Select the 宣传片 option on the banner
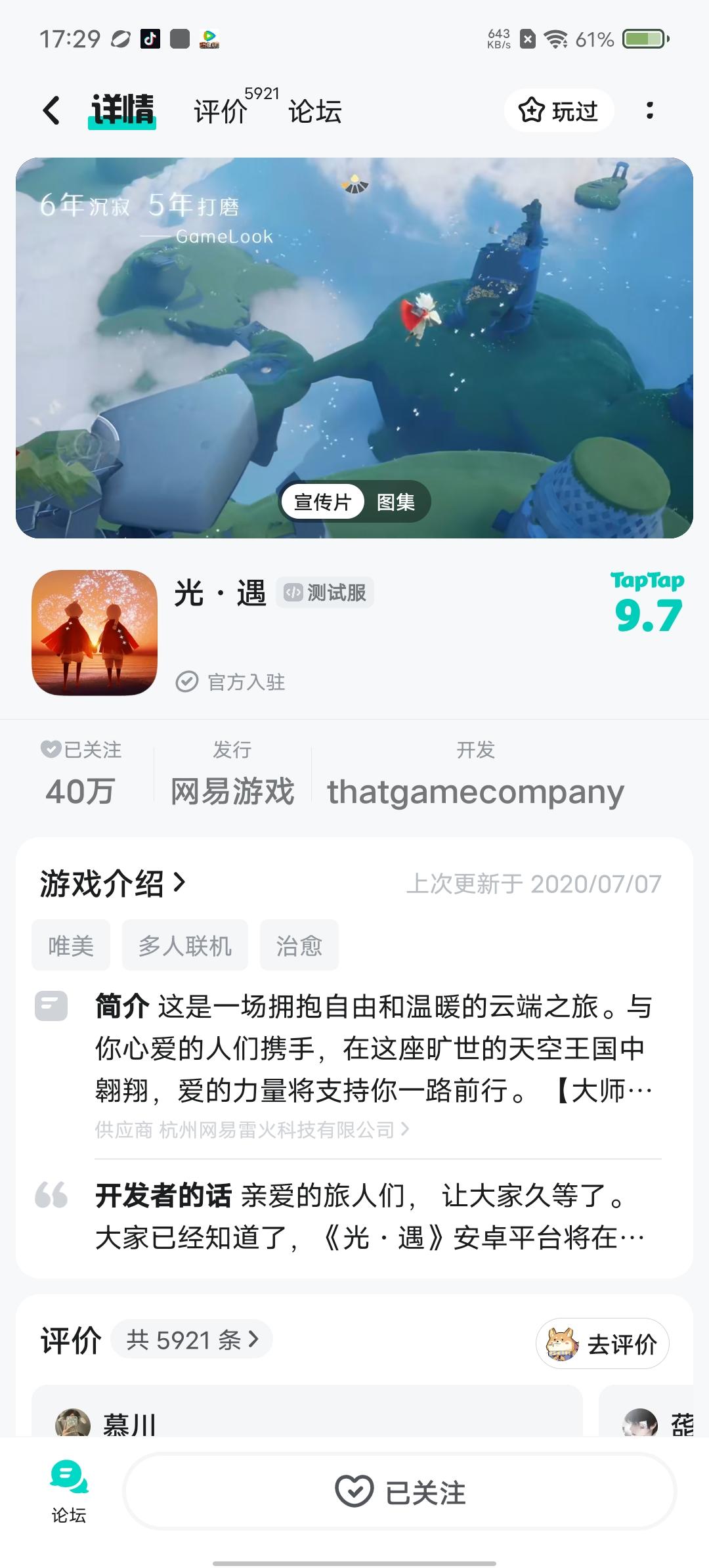The height and width of the screenshot is (1568, 709). click(323, 501)
